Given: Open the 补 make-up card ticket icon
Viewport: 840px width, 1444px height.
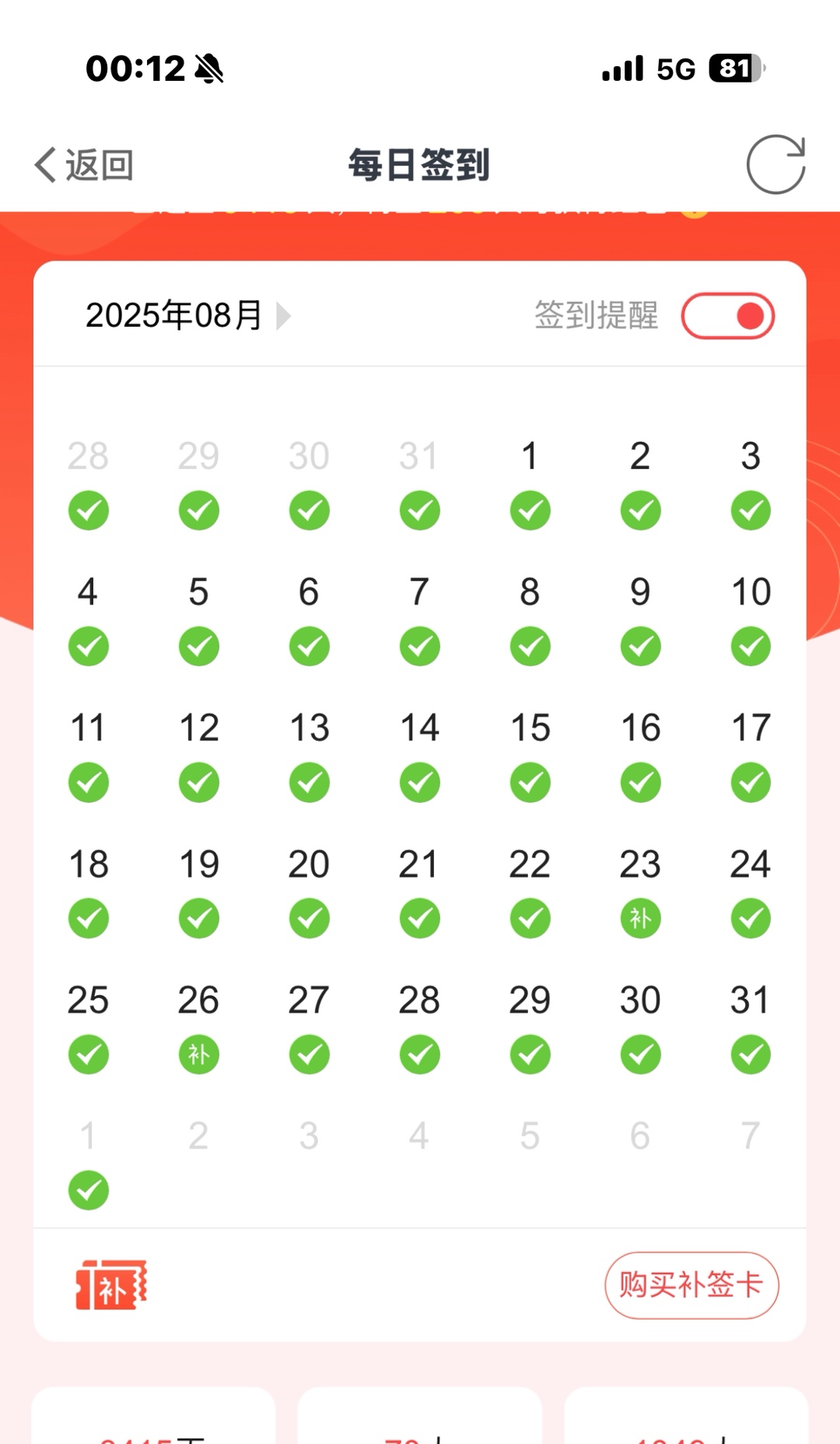Looking at the screenshot, I should coord(111,1285).
